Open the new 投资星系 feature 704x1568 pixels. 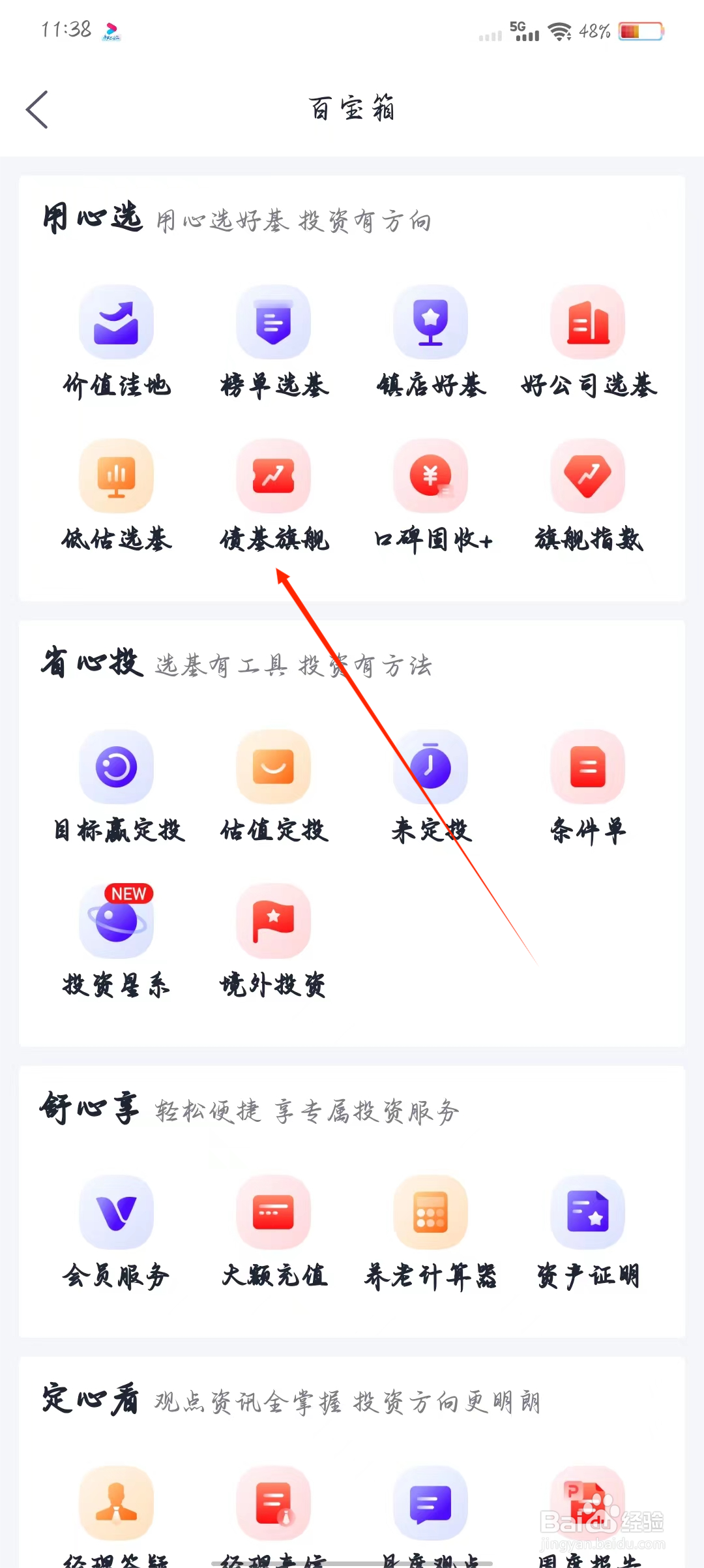(116, 922)
